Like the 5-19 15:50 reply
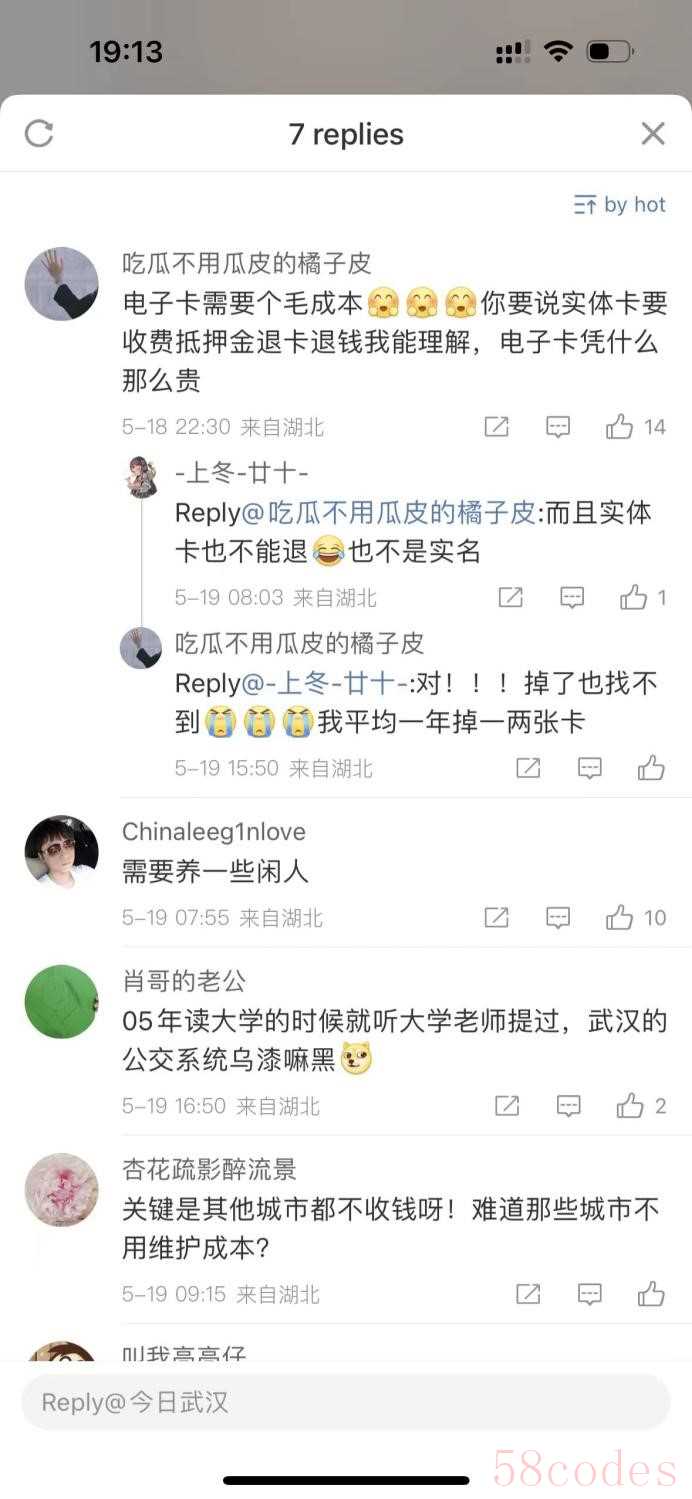Image resolution: width=692 pixels, height=1499 pixels. pyautogui.click(x=651, y=768)
